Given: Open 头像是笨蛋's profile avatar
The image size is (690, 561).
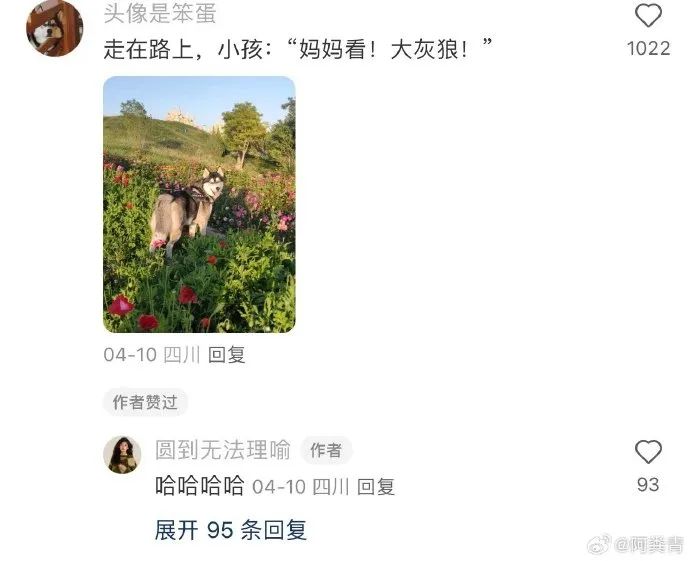Looking at the screenshot, I should point(54,27).
